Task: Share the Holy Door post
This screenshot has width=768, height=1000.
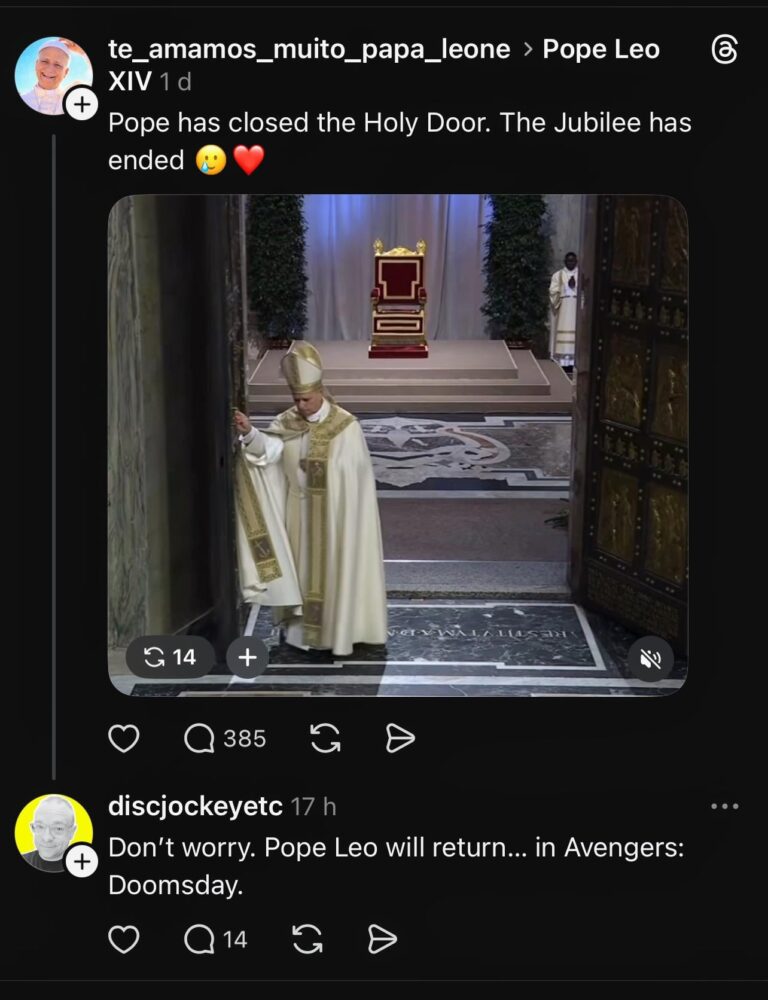Action: 400,739
